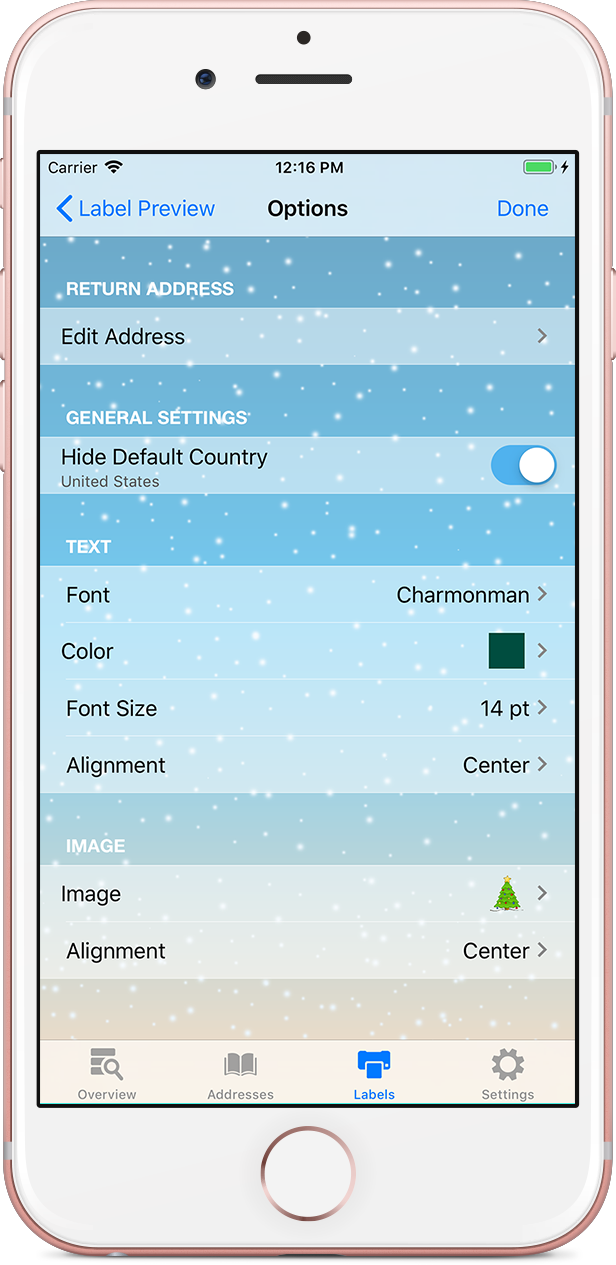Select the Labels tab

tap(374, 1074)
